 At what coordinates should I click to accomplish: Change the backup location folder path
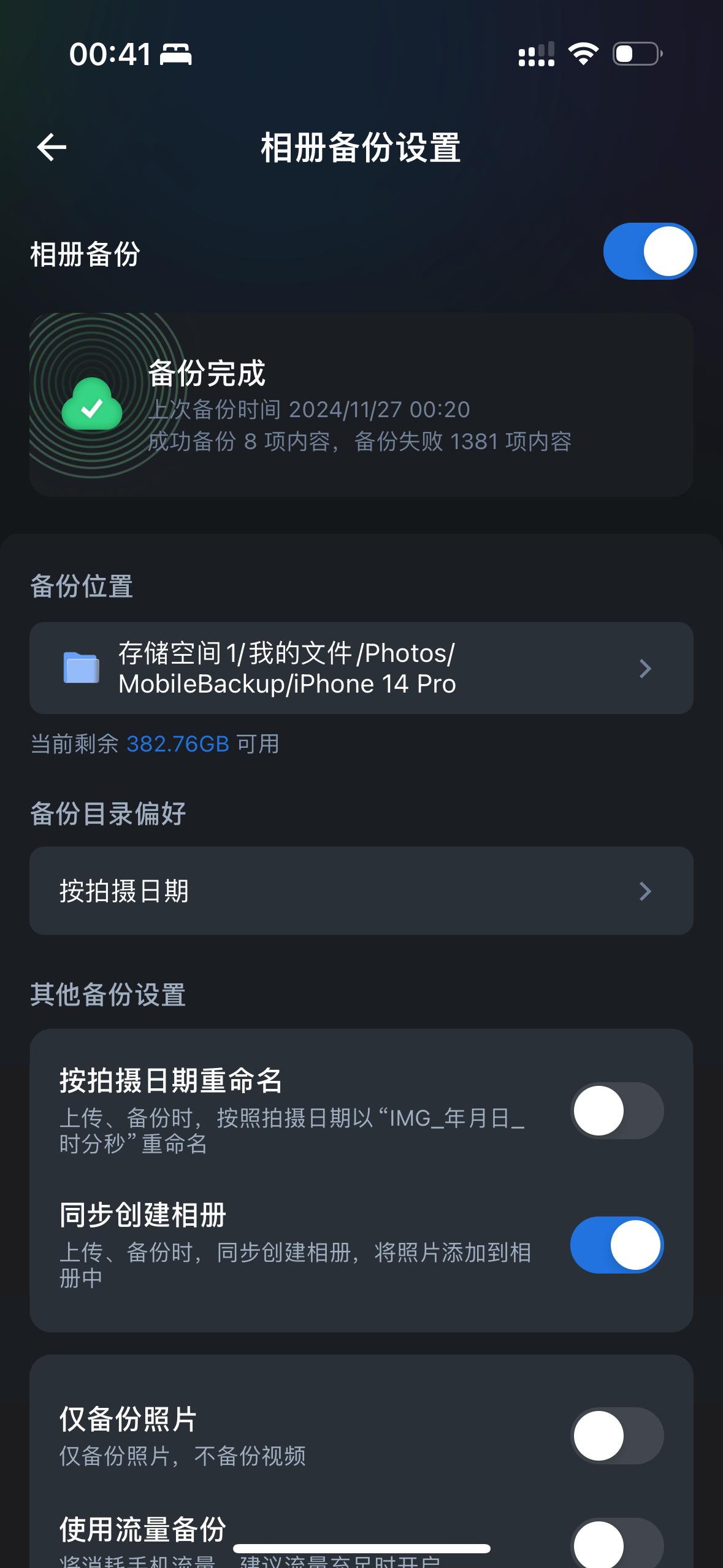click(361, 668)
